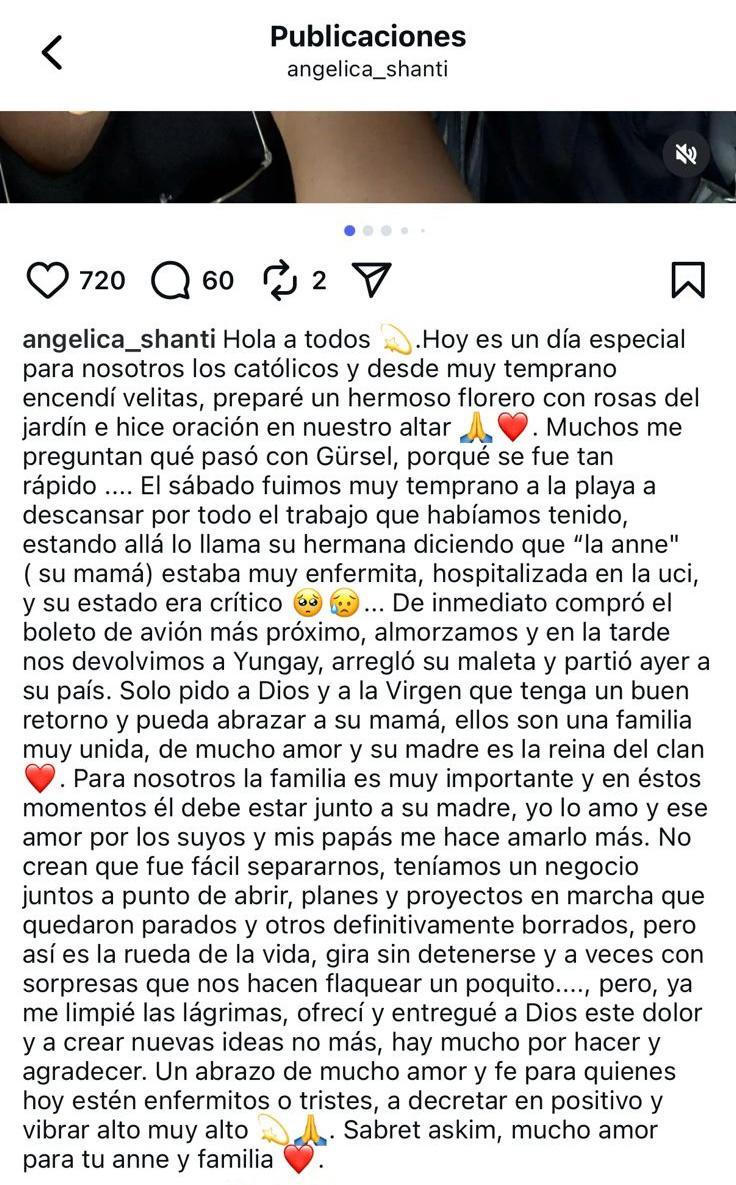The image size is (736, 1185).
Task: Show the 60 comments by tapping the count
Action: pos(218,279)
